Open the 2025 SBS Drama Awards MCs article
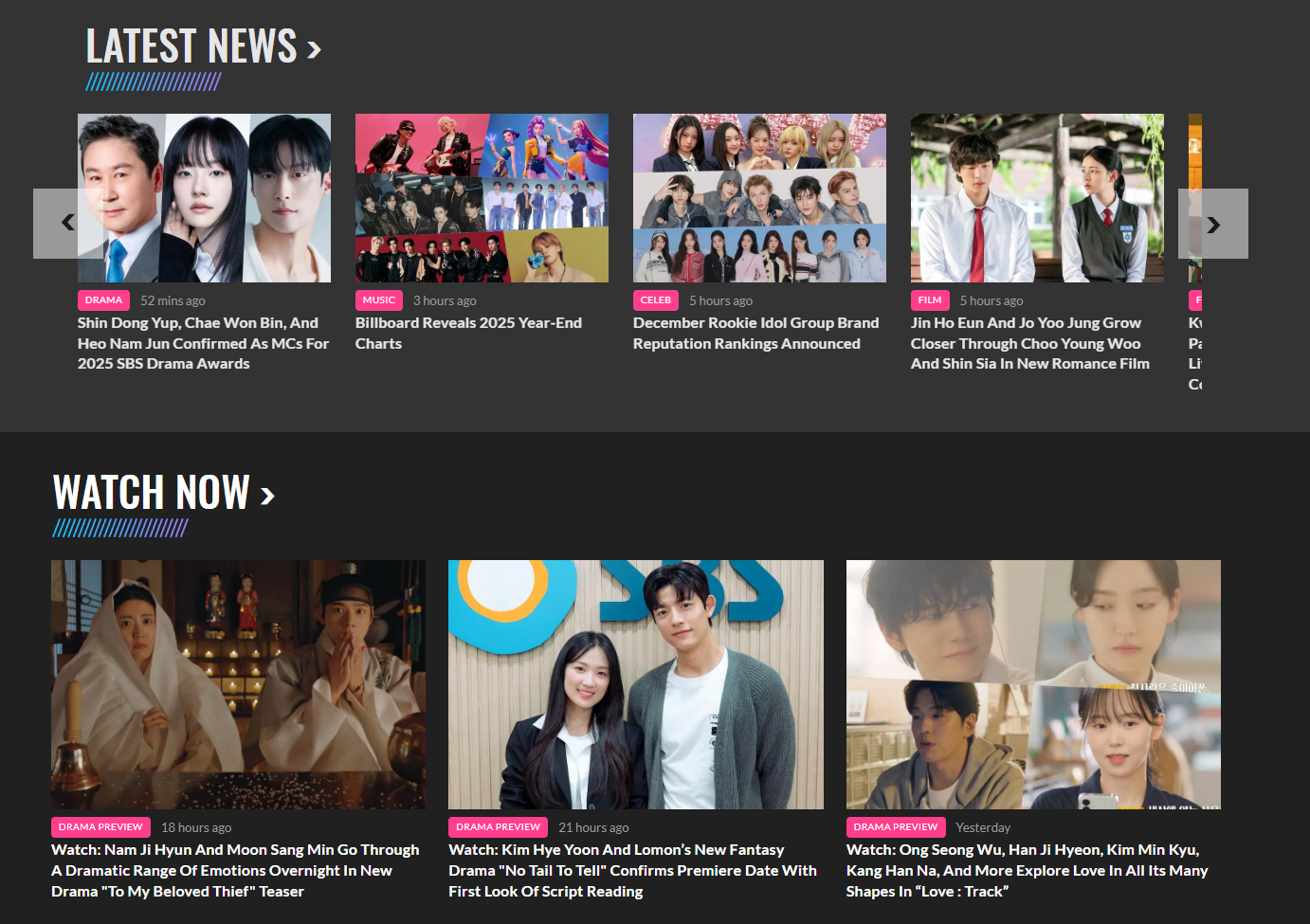The image size is (1310, 924). [x=203, y=343]
